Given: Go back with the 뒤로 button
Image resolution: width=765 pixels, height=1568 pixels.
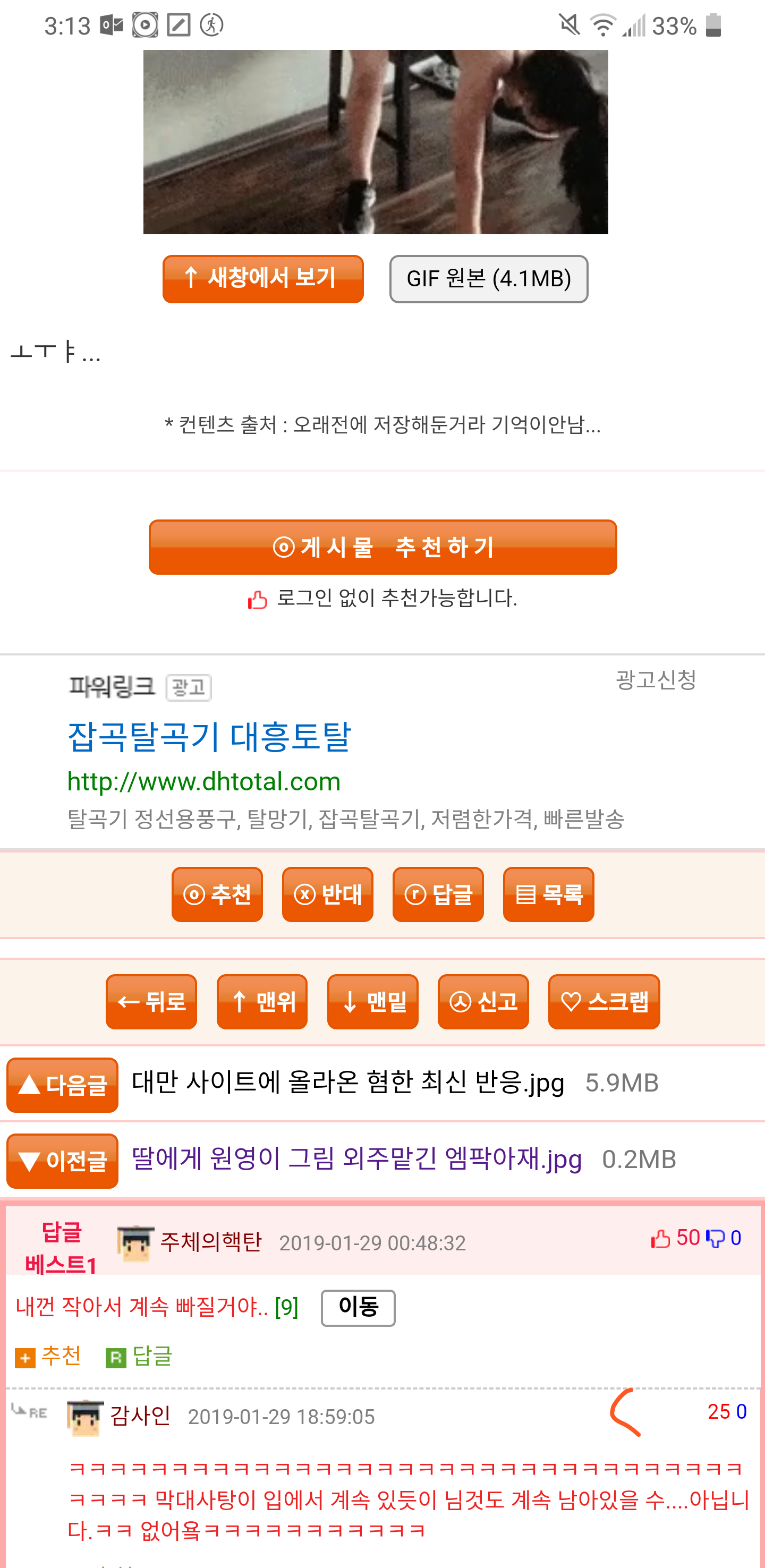Looking at the screenshot, I should (x=151, y=1001).
